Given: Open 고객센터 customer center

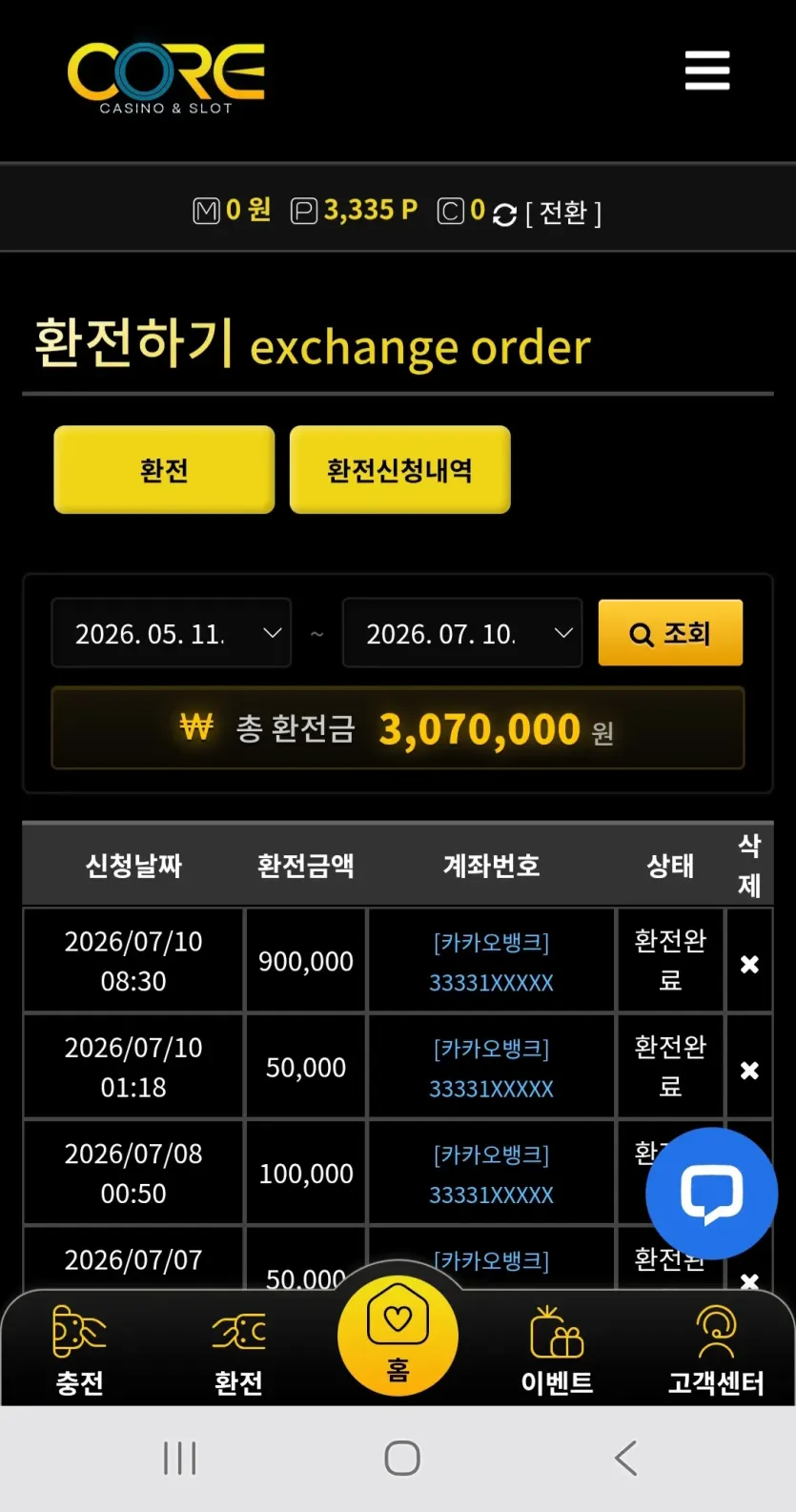Looking at the screenshot, I should click(x=716, y=1350).
